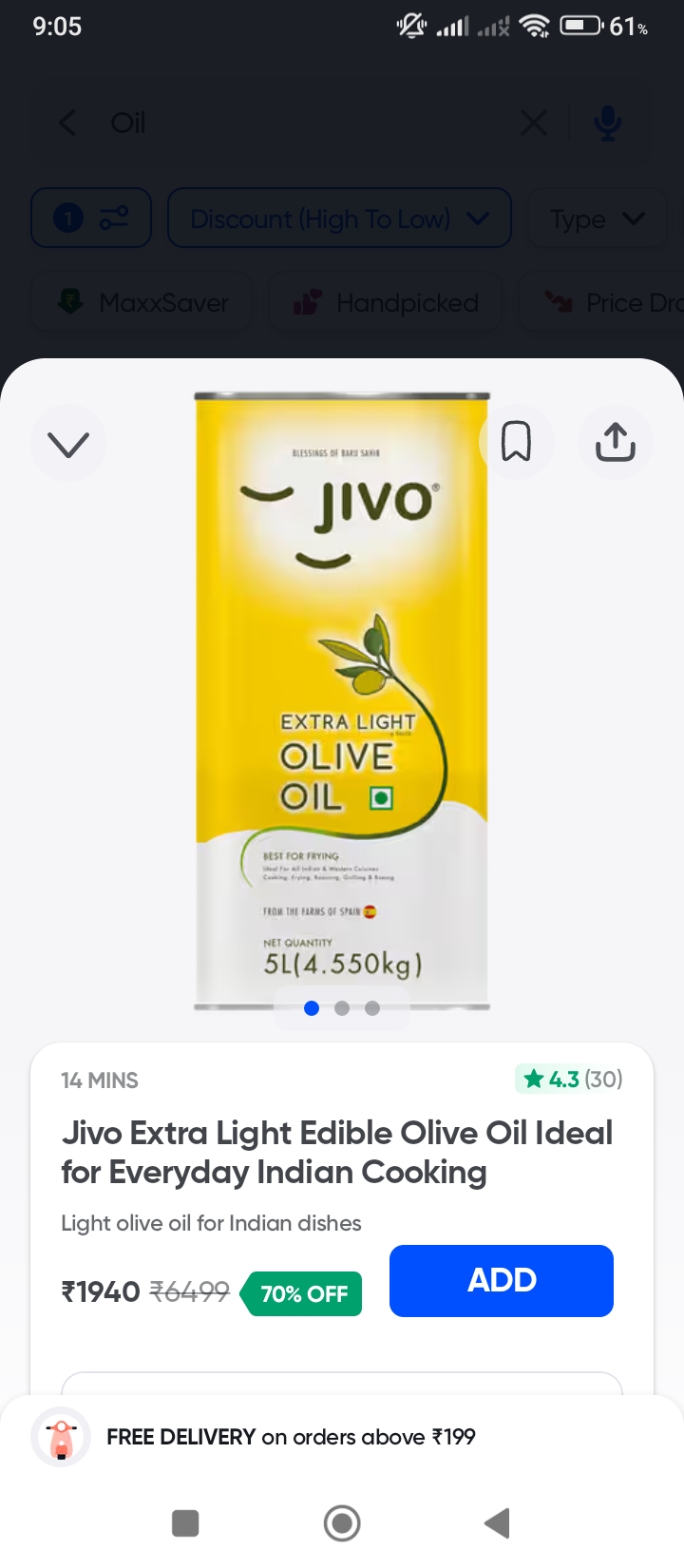Tap the FREE DELIVERY banner
The image size is (684, 1568).
coord(291,1437)
